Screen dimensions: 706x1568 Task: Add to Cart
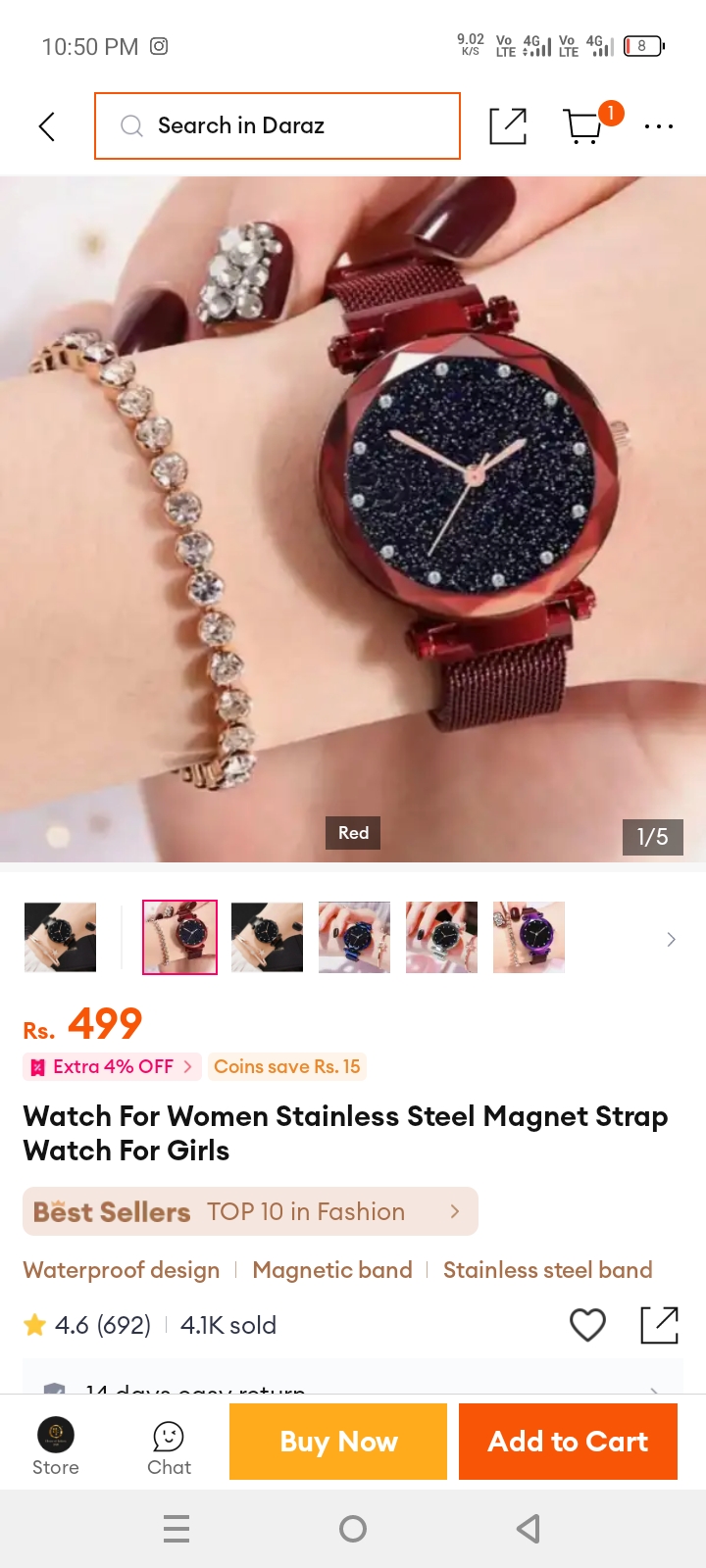click(568, 1442)
